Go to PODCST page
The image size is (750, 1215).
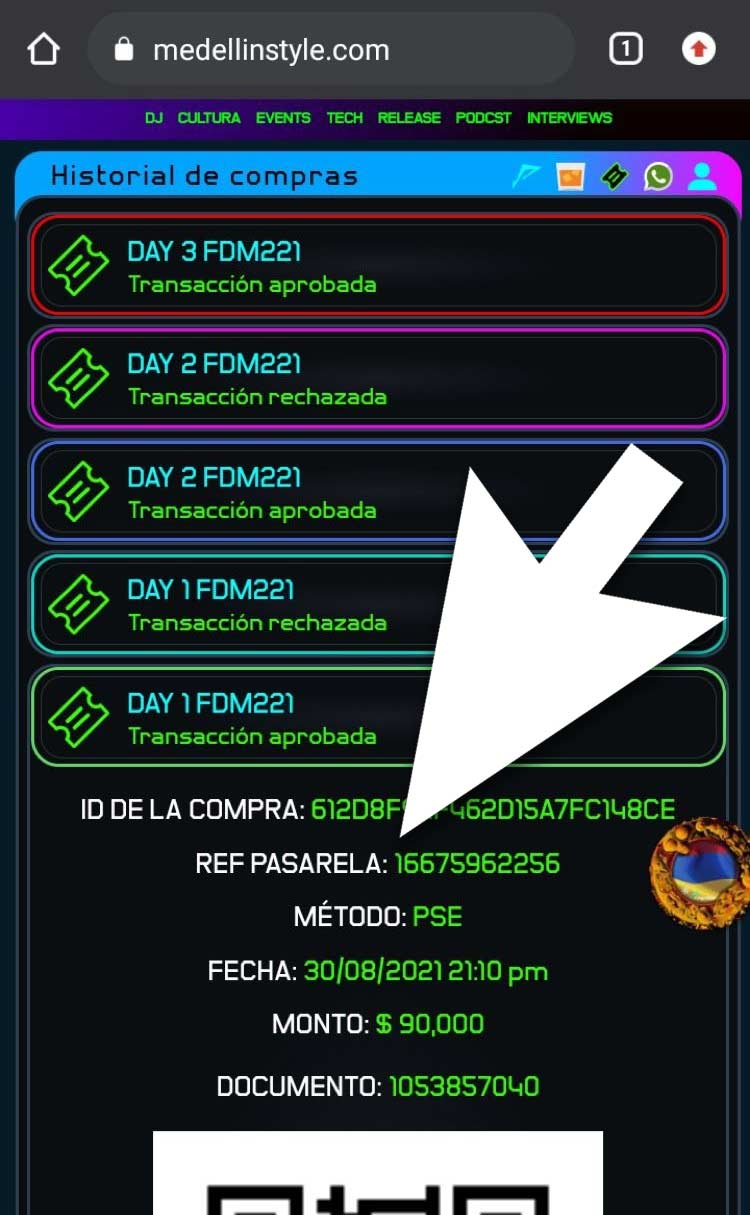pos(483,118)
